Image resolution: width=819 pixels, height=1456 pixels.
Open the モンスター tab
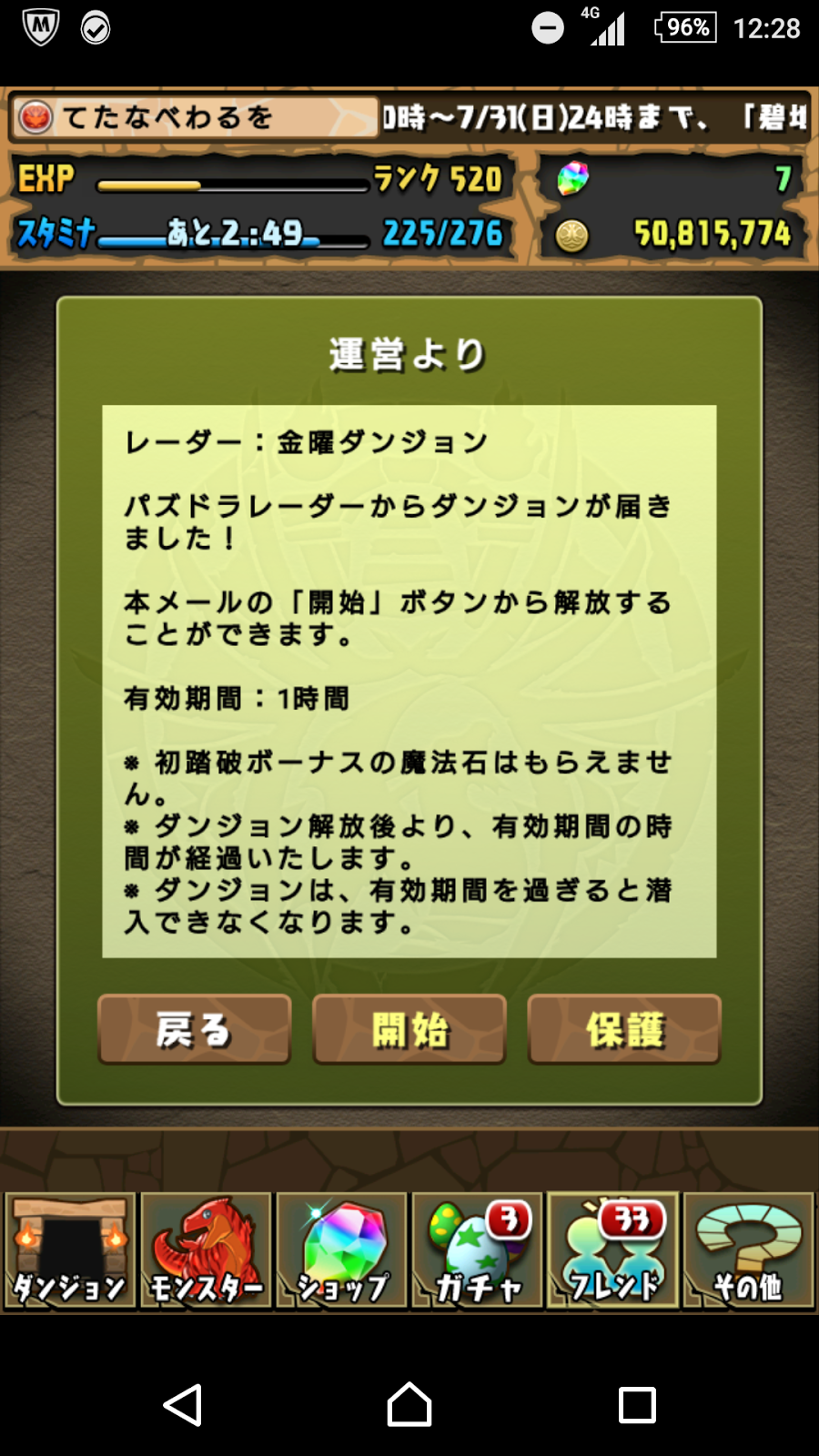pos(206,1251)
